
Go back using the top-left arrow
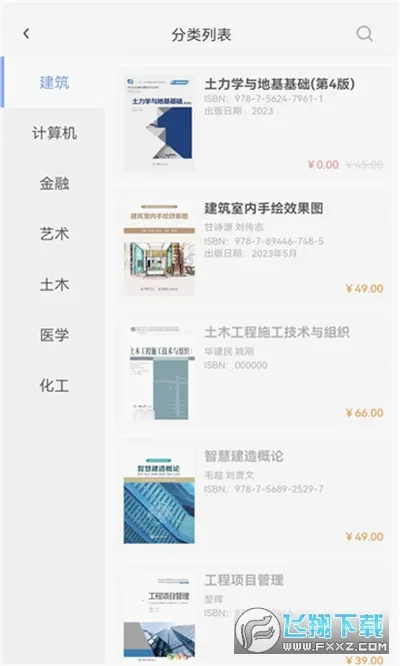click(26, 34)
